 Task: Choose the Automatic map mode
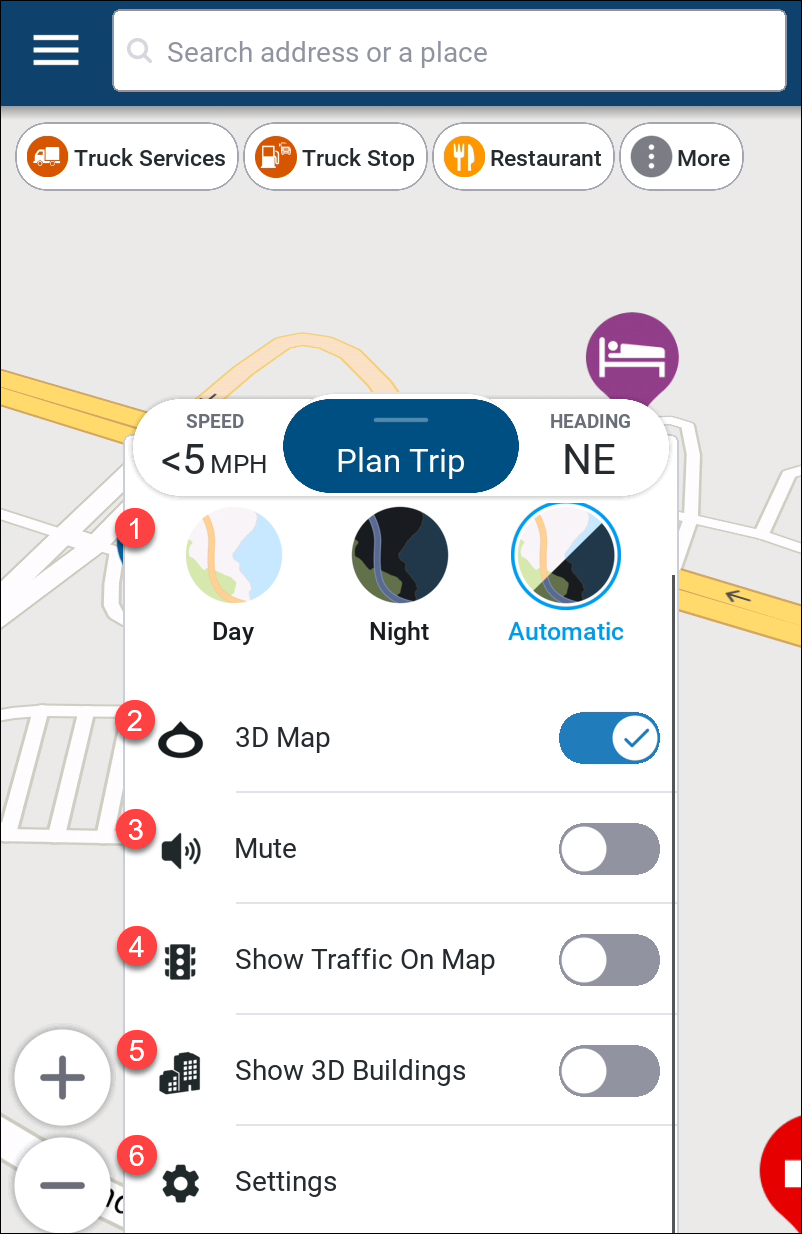[566, 573]
